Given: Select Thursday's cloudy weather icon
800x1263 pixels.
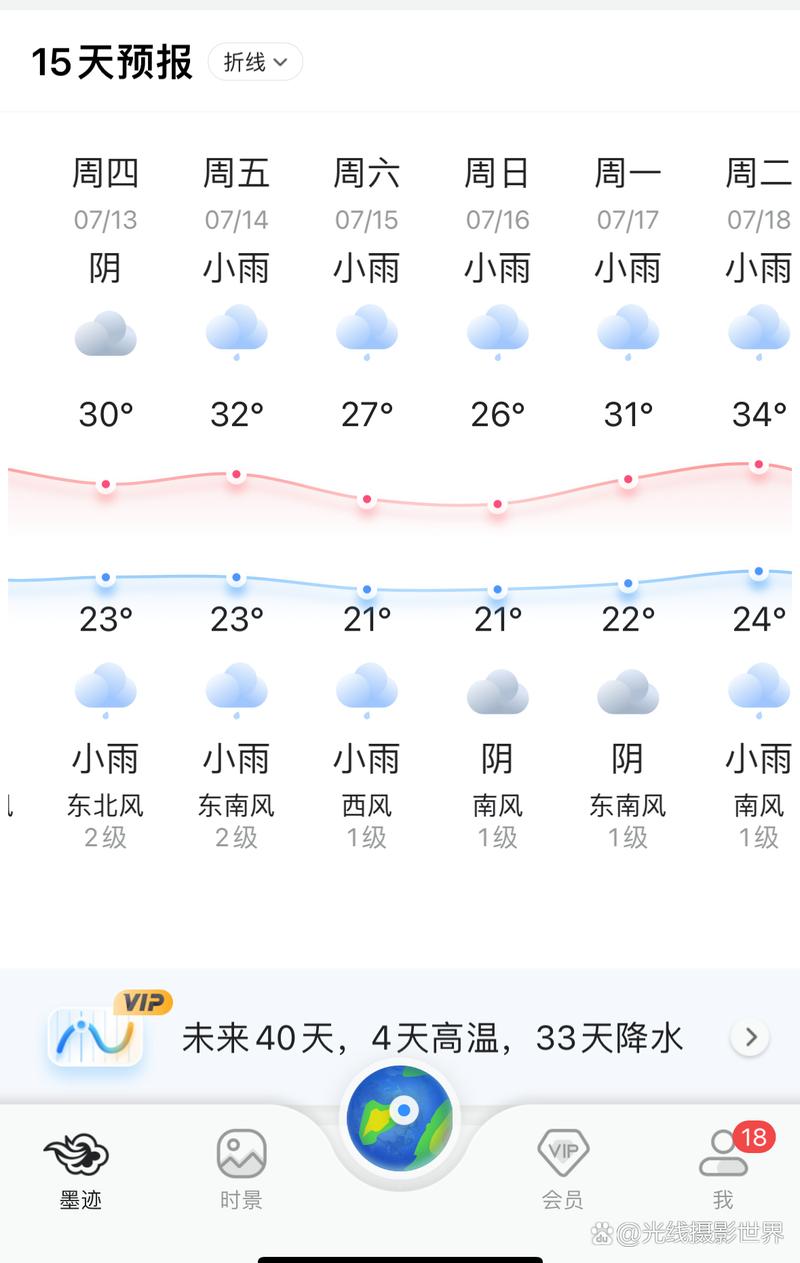Looking at the screenshot, I should [105, 333].
